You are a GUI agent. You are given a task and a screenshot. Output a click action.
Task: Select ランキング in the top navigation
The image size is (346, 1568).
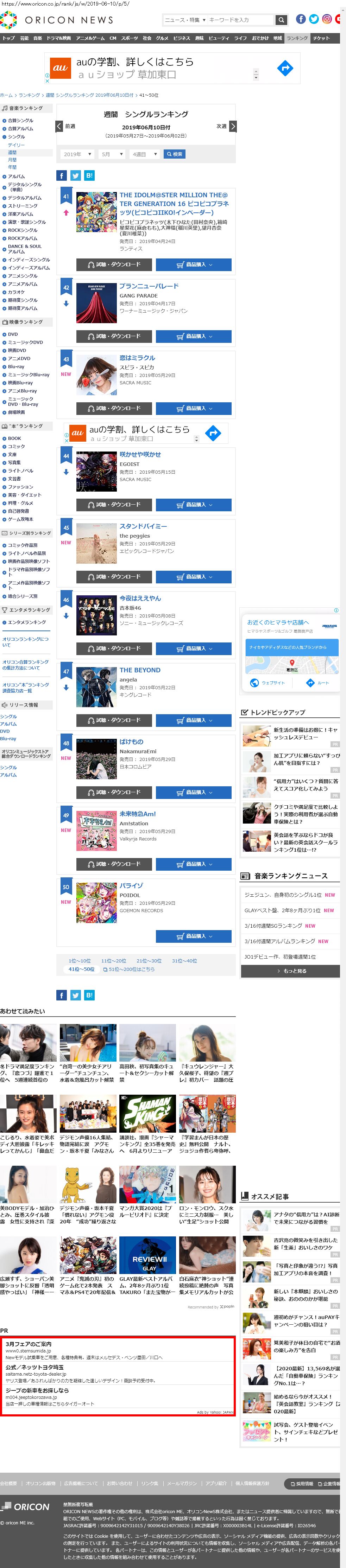pyautogui.click(x=297, y=38)
